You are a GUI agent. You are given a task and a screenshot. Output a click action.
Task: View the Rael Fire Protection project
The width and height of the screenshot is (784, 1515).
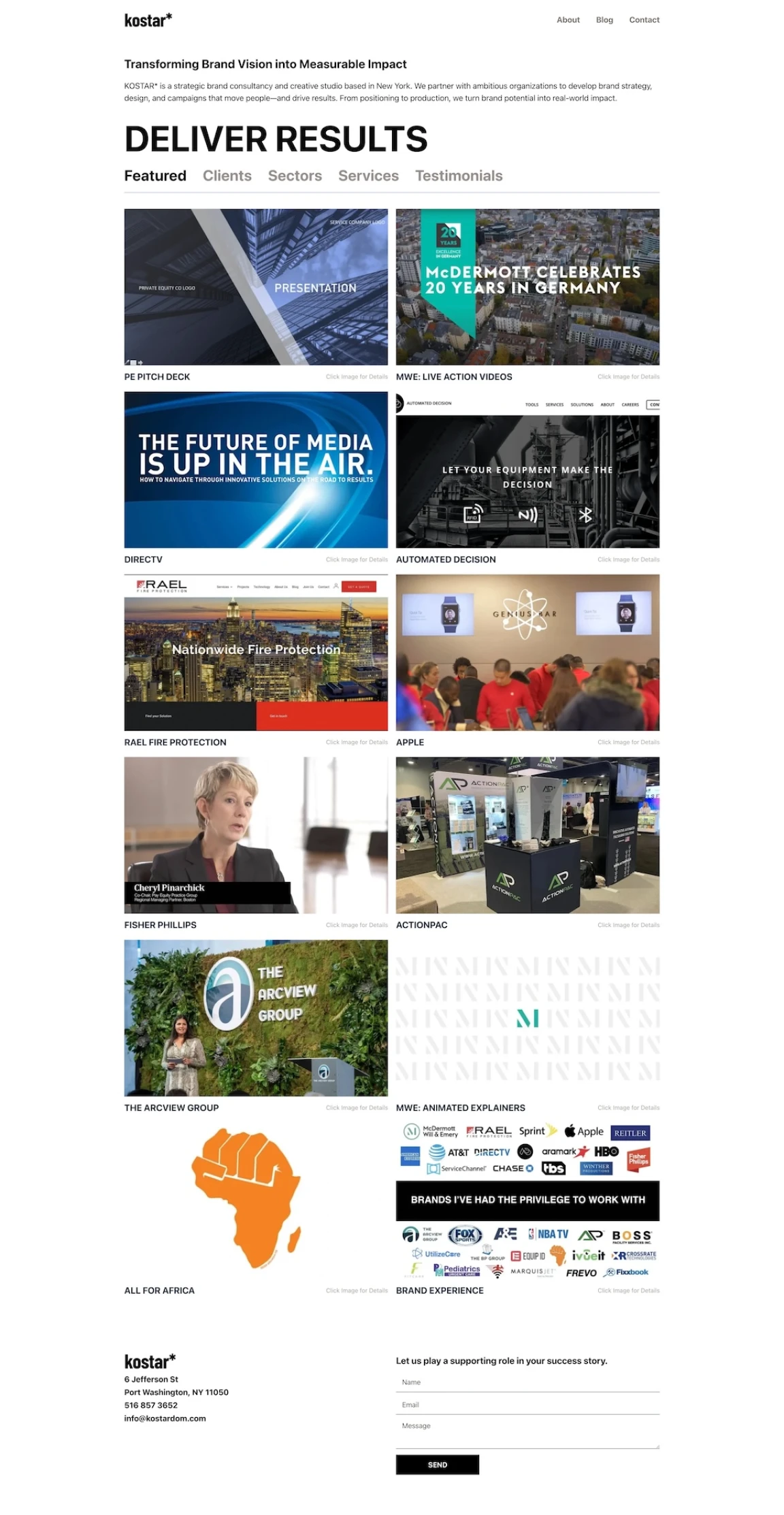point(256,652)
